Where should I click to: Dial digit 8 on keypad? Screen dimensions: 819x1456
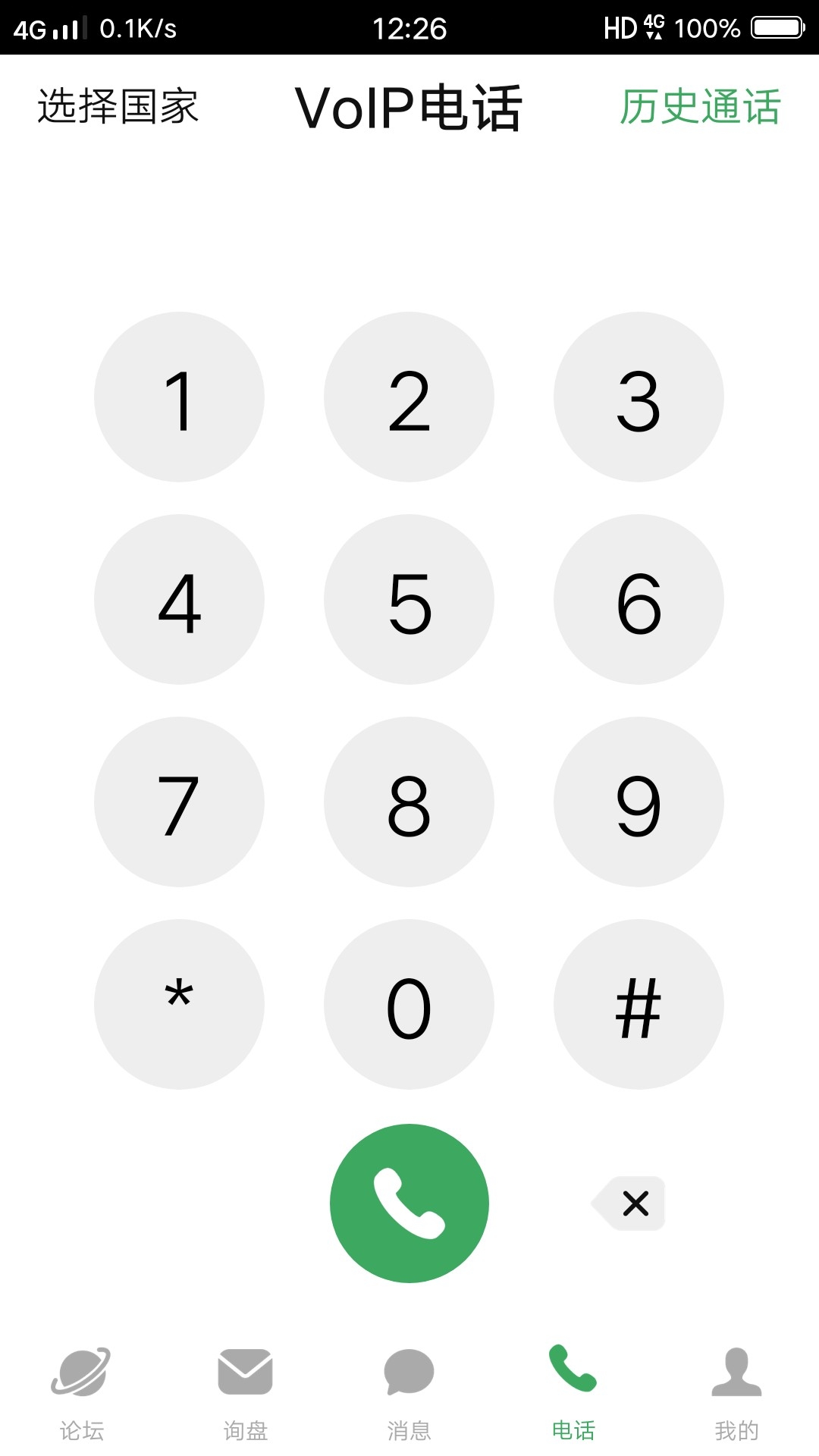click(x=409, y=802)
